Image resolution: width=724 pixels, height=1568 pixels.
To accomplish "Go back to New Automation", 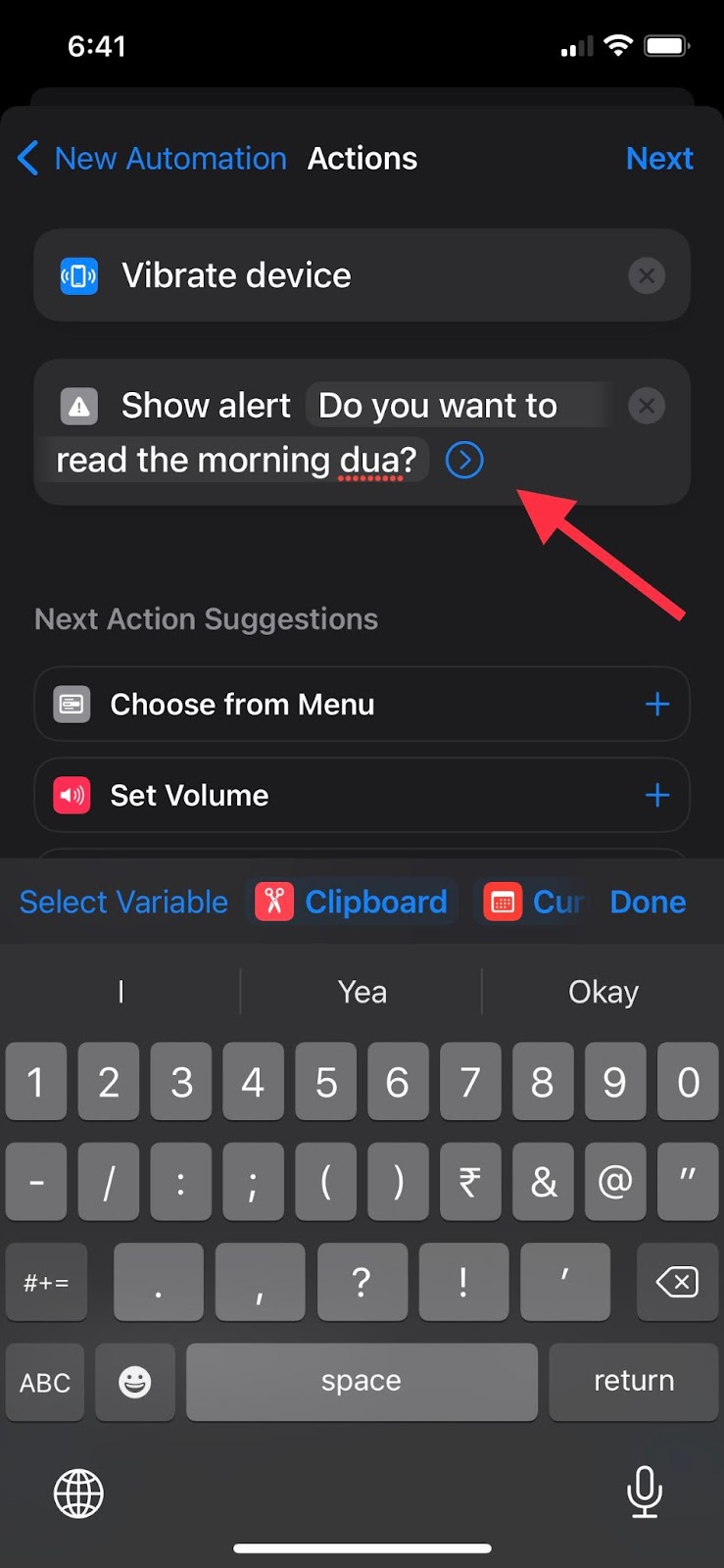I will click(152, 159).
